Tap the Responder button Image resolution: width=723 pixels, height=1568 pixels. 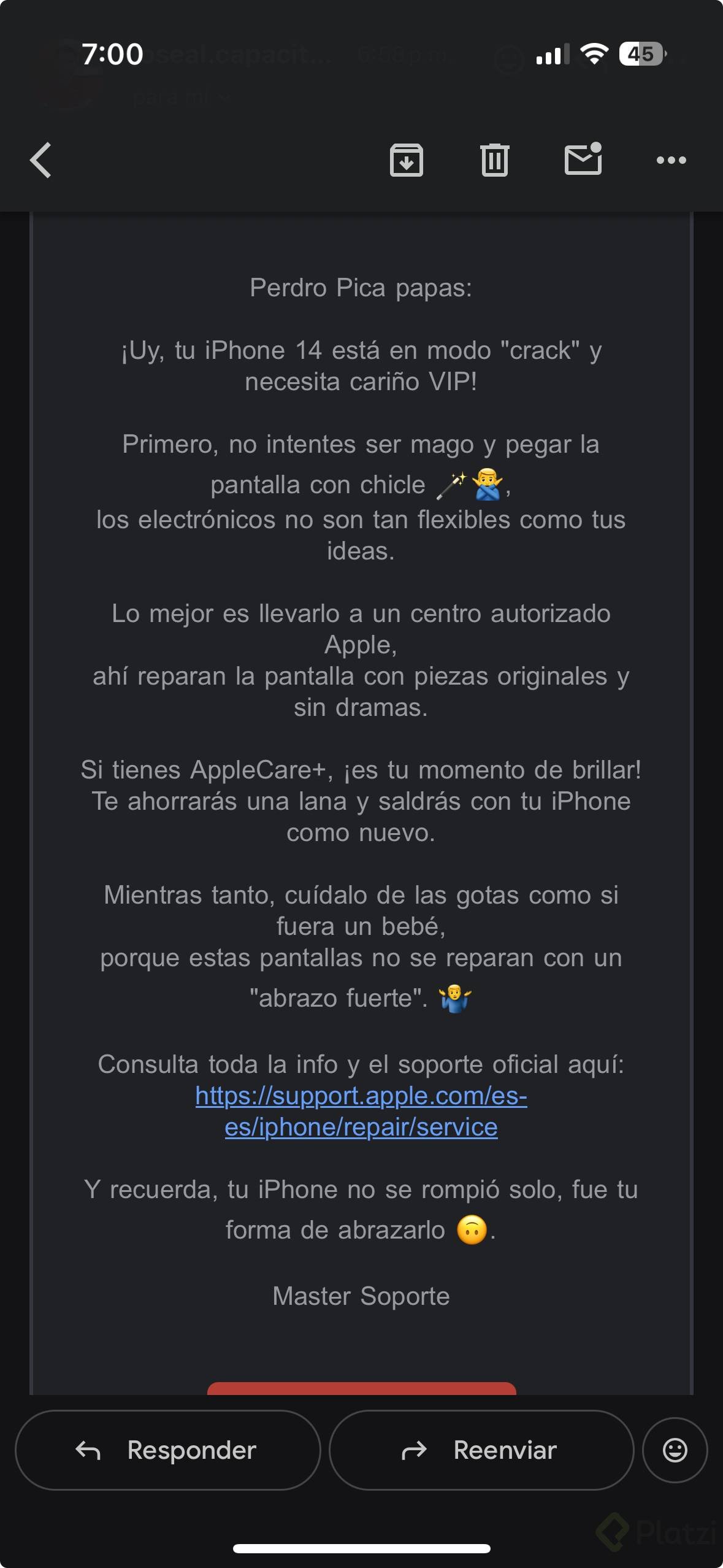[167, 1450]
